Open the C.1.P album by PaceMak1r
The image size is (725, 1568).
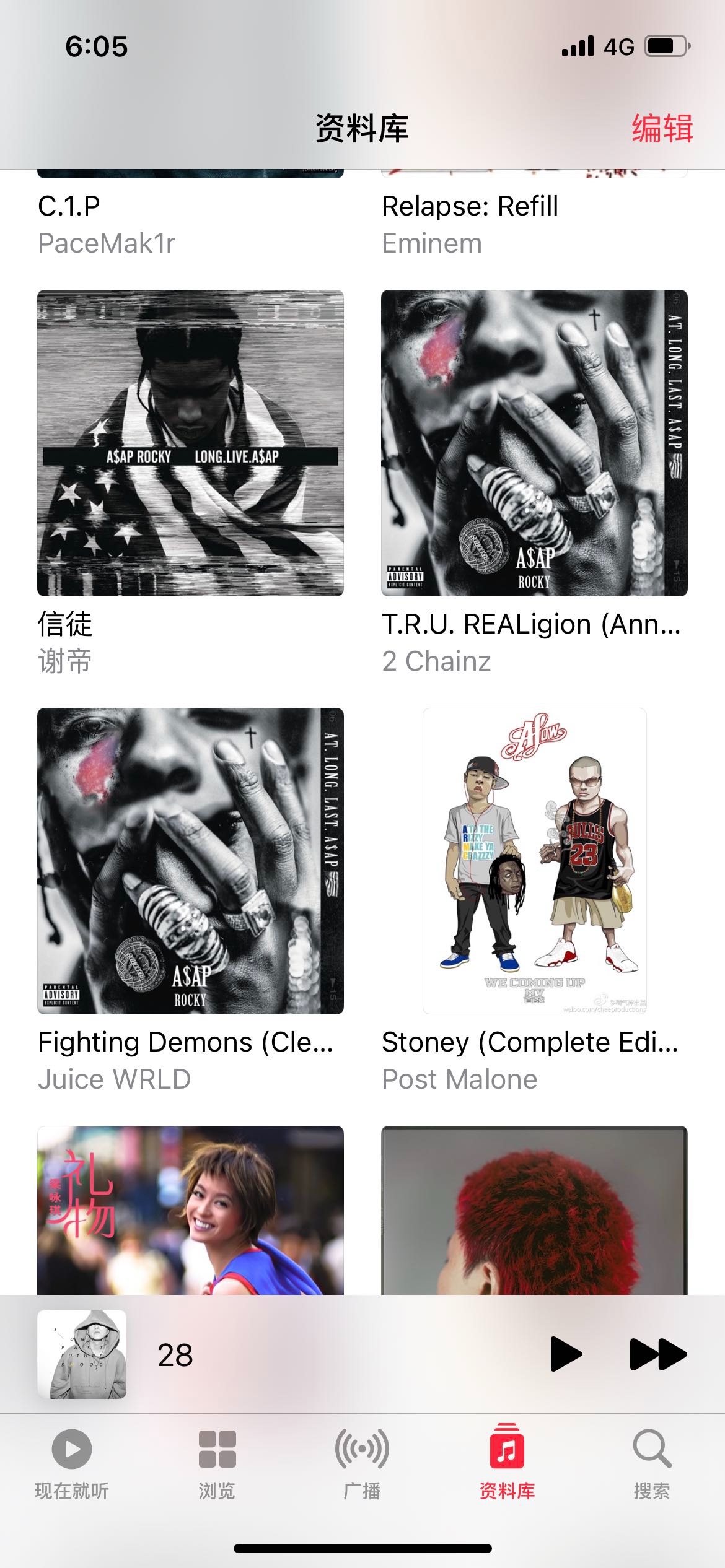tap(68, 207)
